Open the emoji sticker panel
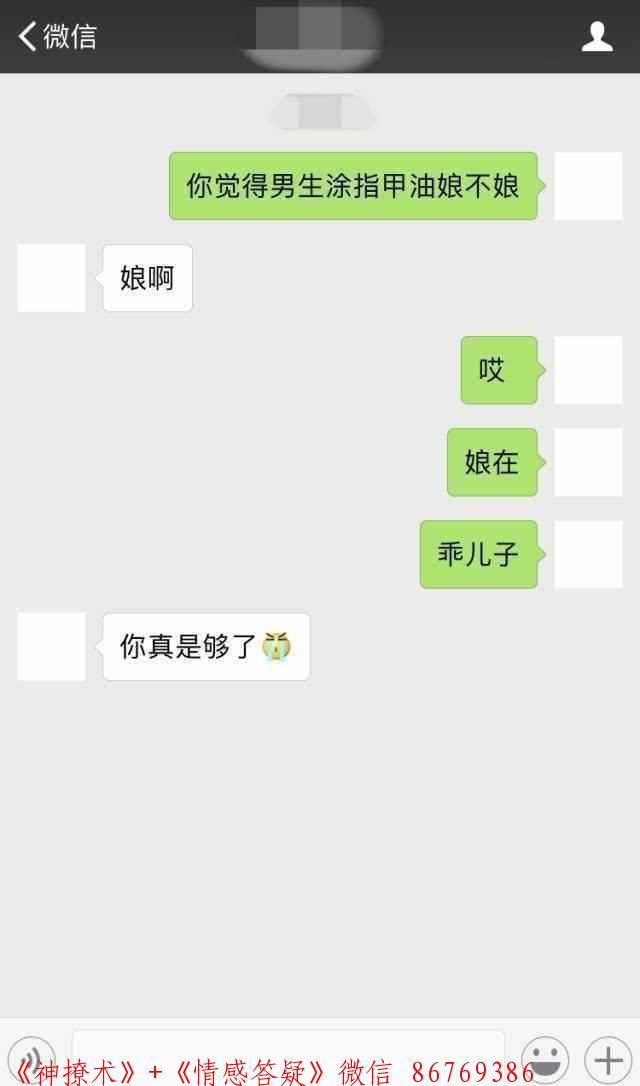This screenshot has width=640, height=1086. point(546,1056)
